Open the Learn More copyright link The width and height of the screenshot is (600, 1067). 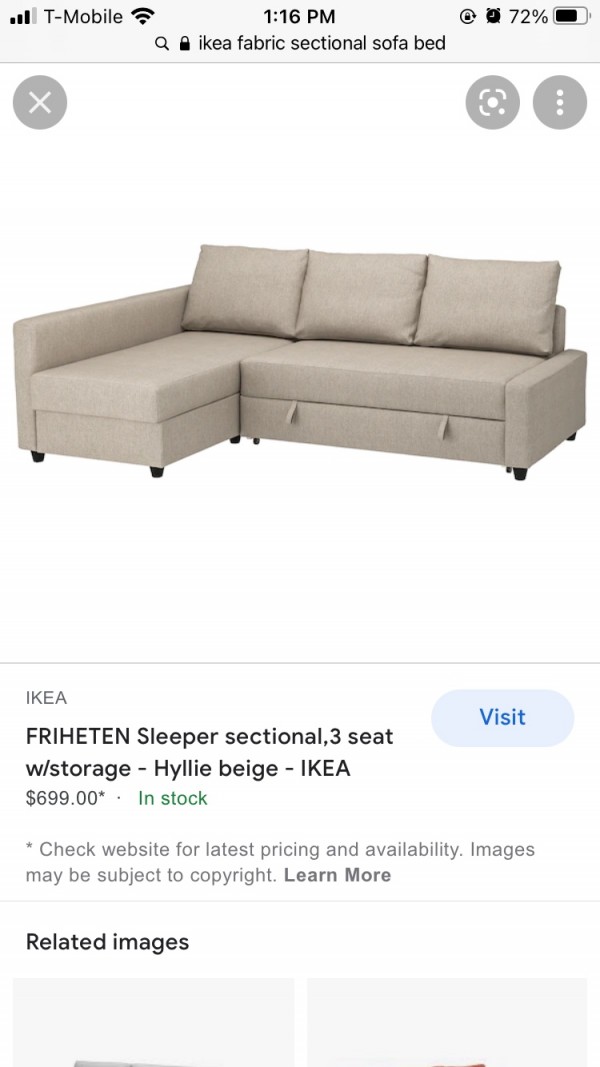[x=337, y=875]
